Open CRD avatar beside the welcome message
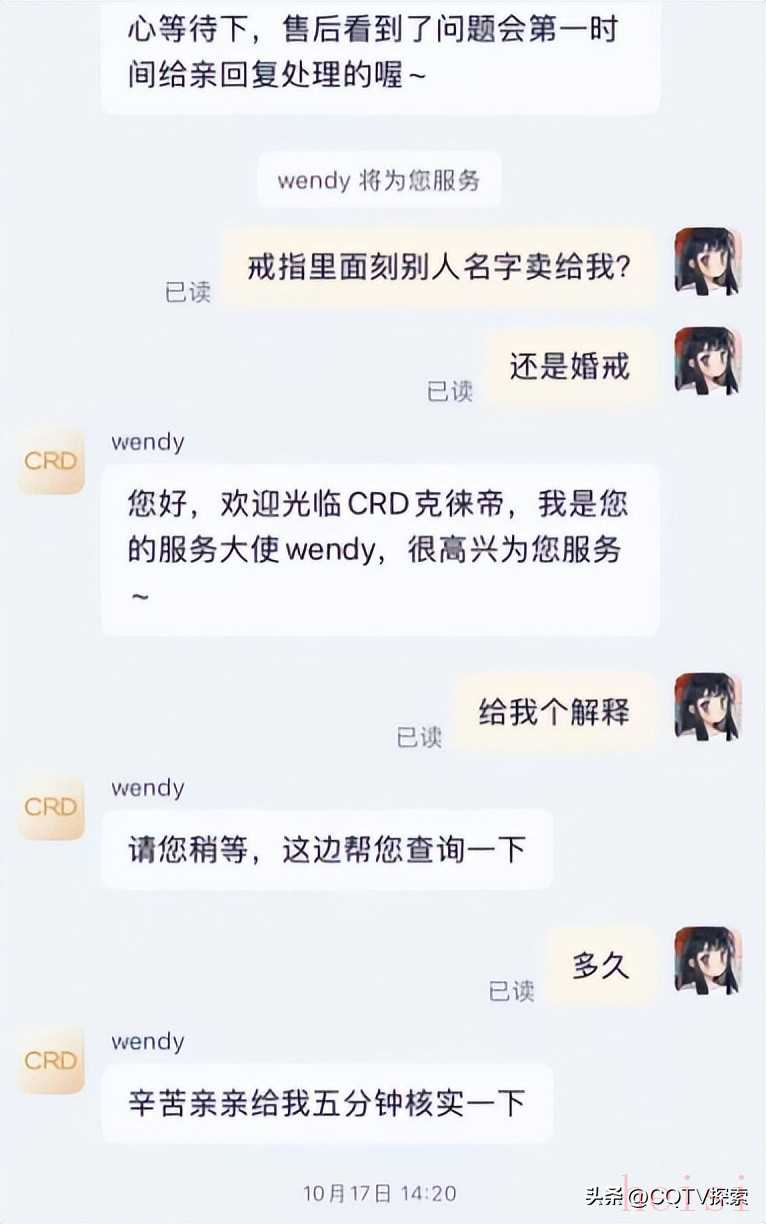 coord(51,461)
